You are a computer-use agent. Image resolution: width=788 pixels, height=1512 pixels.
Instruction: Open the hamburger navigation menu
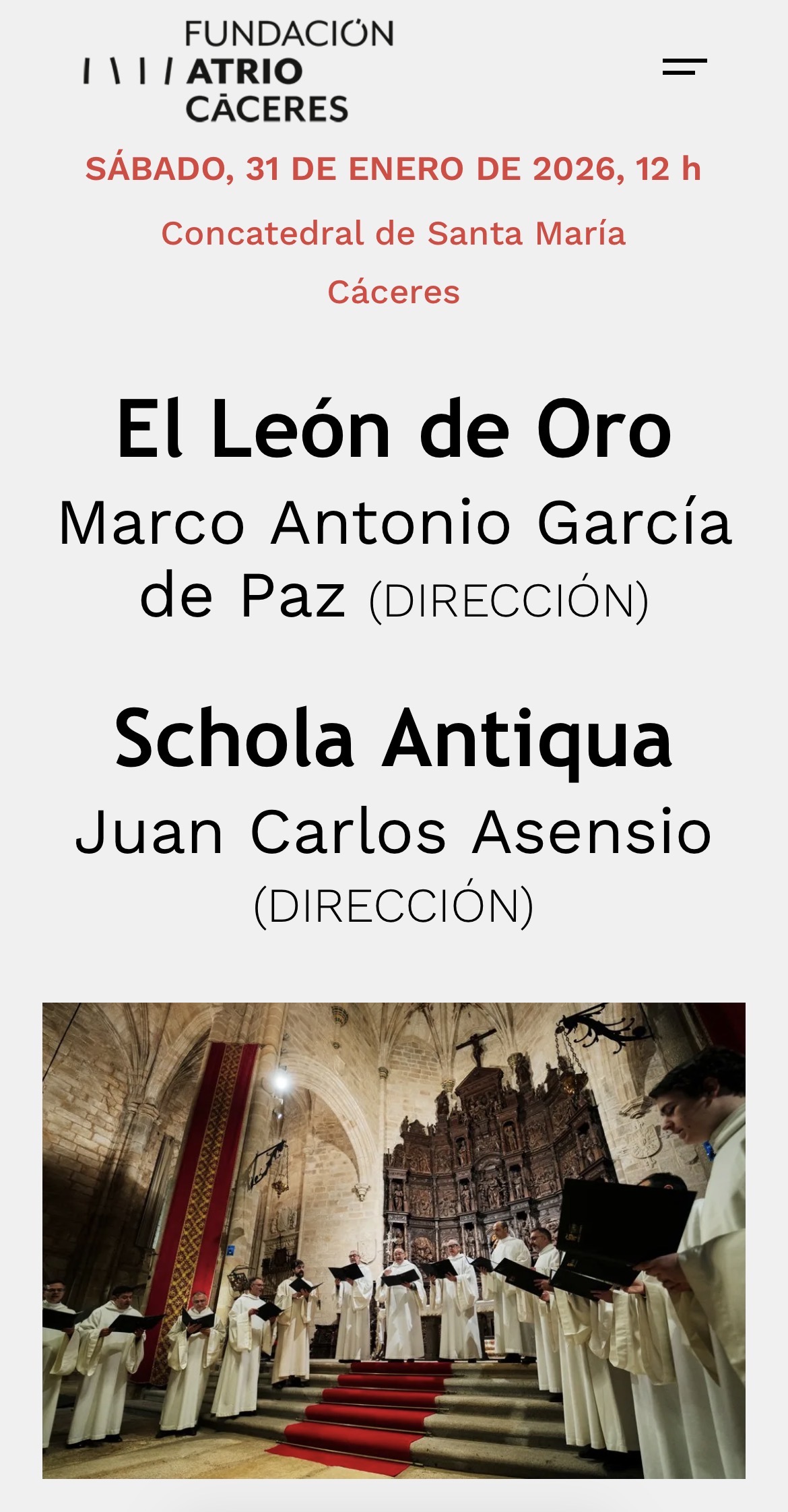684,67
